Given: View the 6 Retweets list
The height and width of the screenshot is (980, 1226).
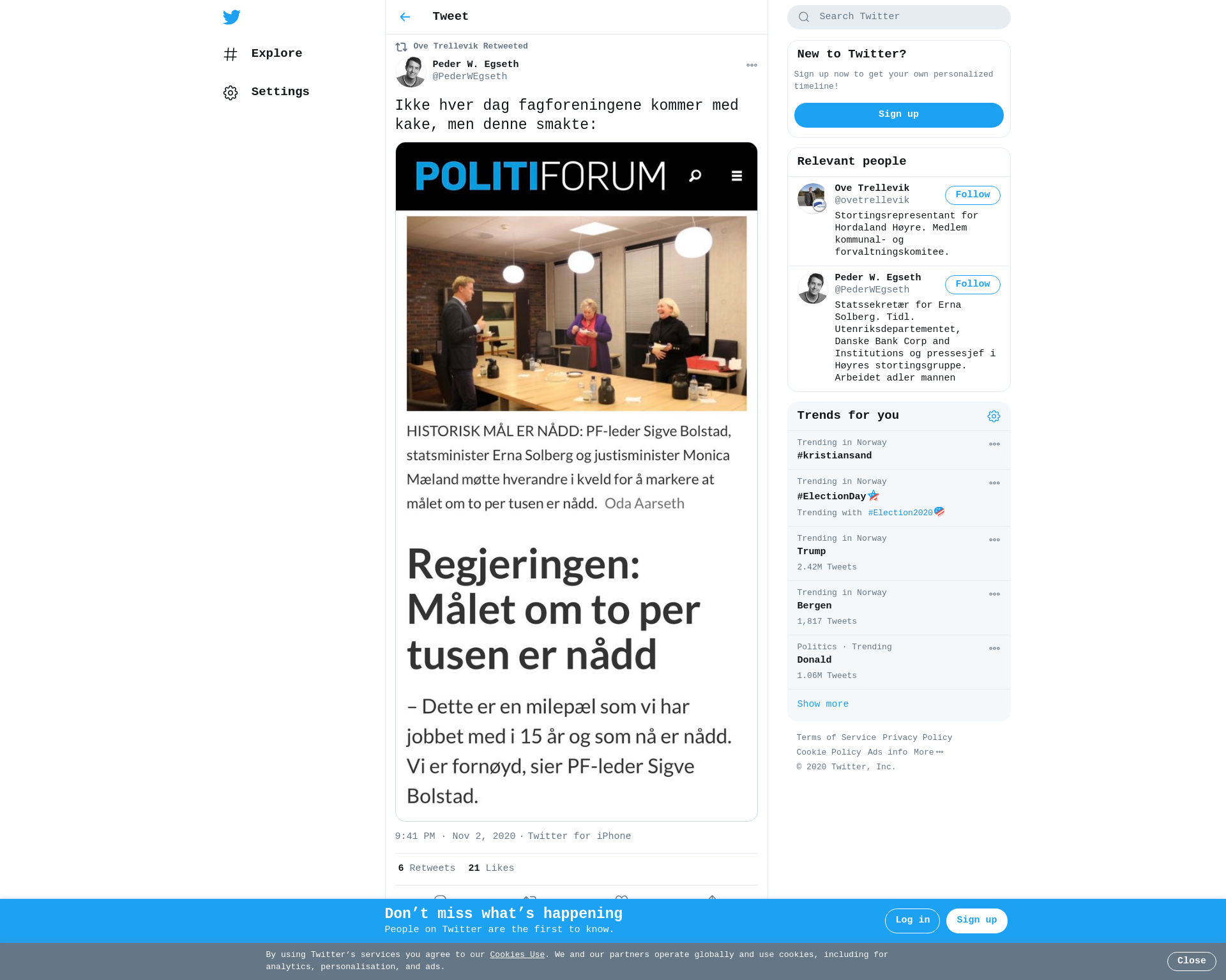Looking at the screenshot, I should pyautogui.click(x=426, y=868).
